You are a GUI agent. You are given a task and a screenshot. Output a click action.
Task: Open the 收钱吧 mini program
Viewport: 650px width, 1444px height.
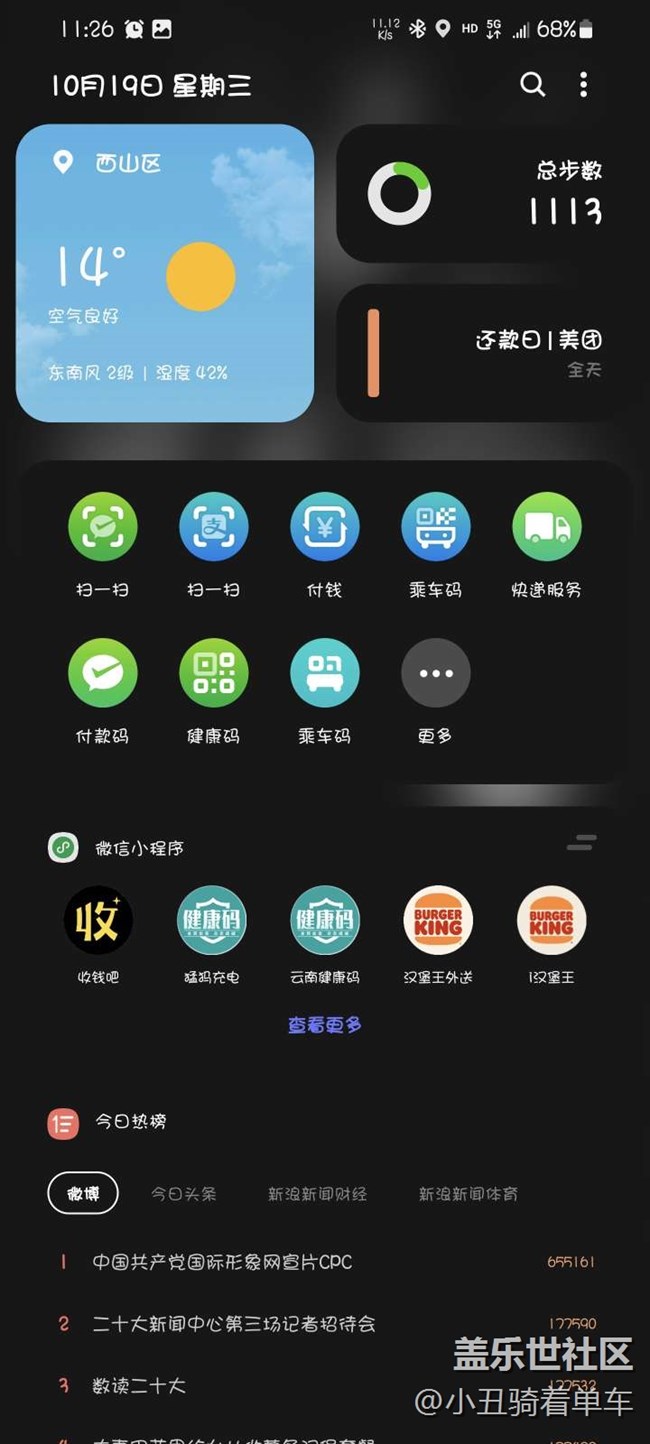(x=98, y=920)
